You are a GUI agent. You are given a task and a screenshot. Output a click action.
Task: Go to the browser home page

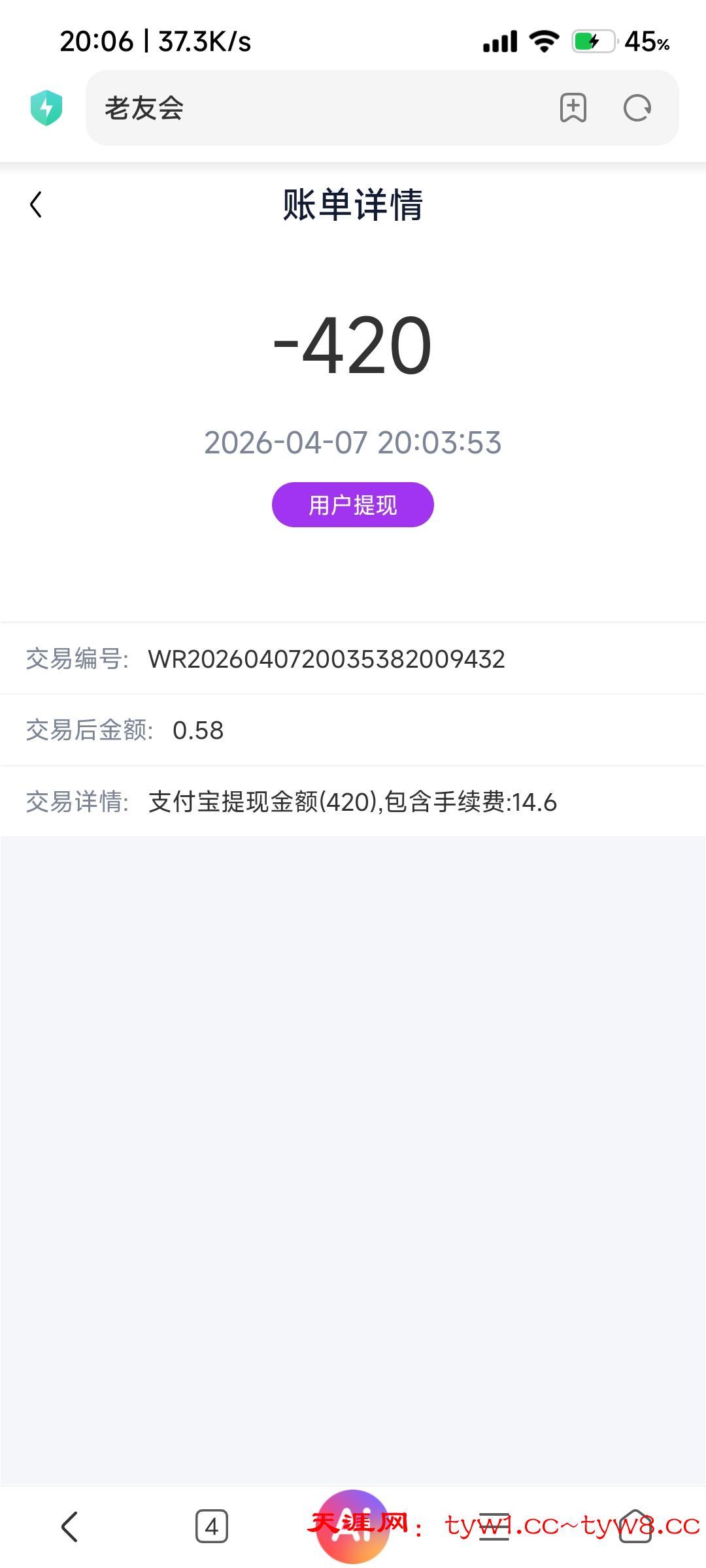click(635, 1527)
